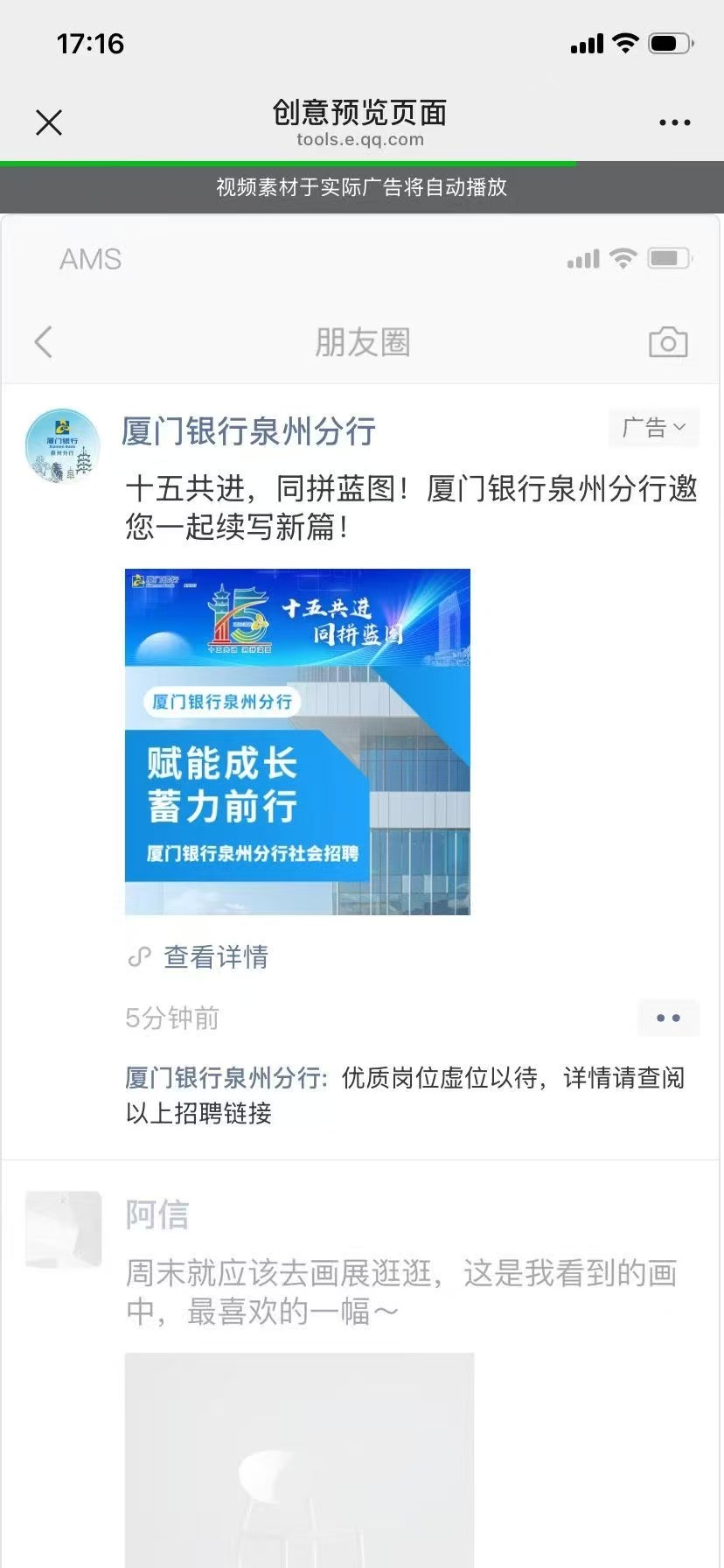Open 阿信's profile from the name
The image size is (724, 1568).
[x=157, y=1214]
